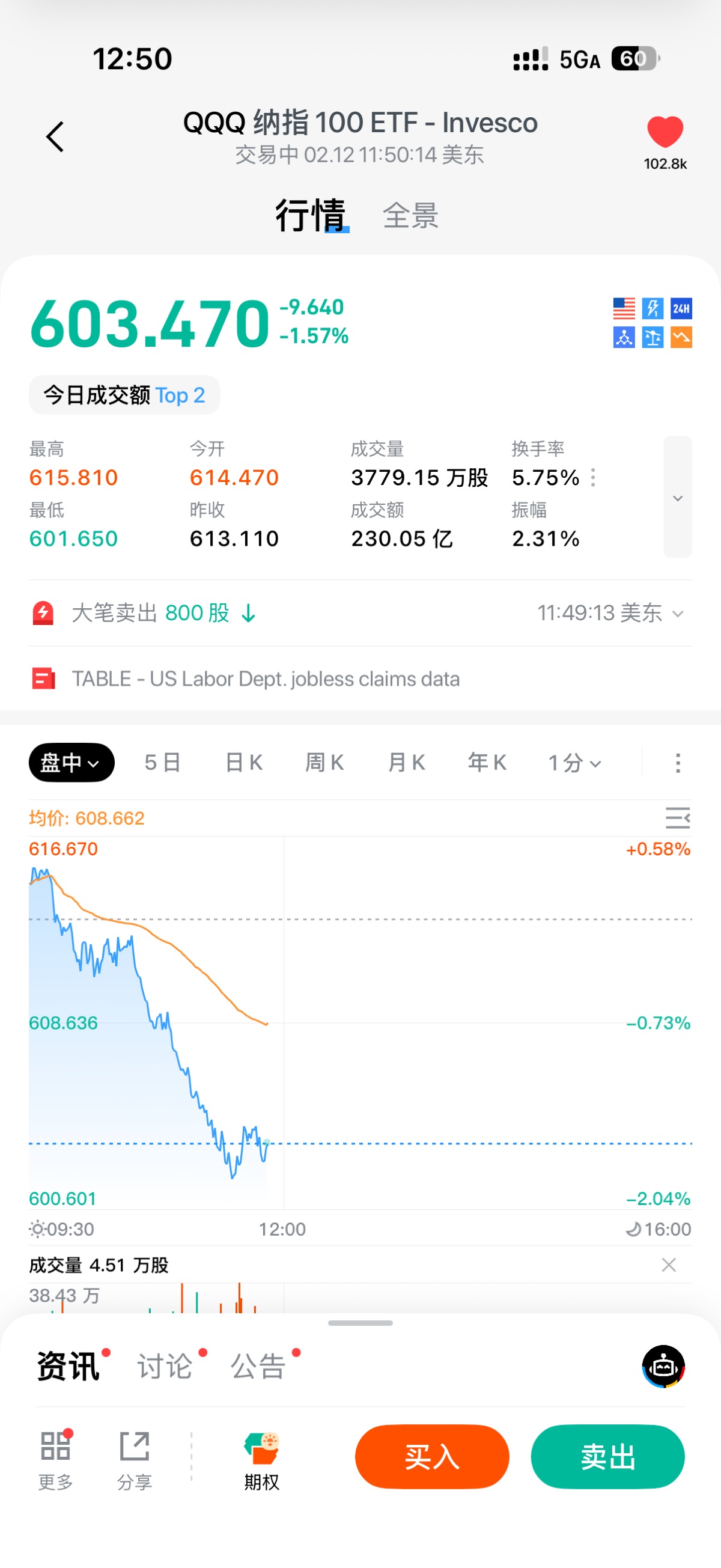Image resolution: width=721 pixels, height=1568 pixels.
Task: Select the 日K chart period
Action: click(243, 762)
